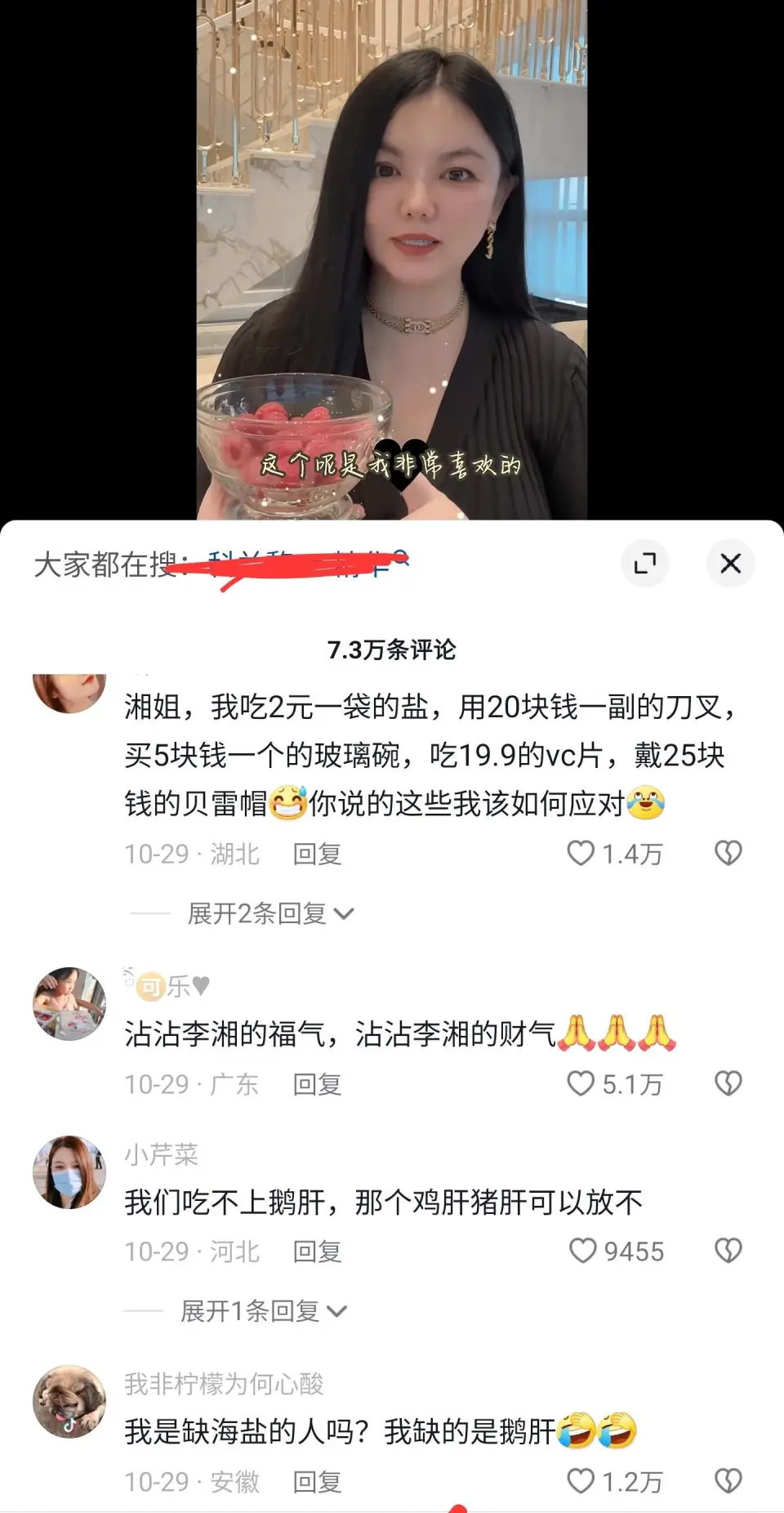Open 我非柠檬为何心酸's profile avatar

[x=69, y=1401]
